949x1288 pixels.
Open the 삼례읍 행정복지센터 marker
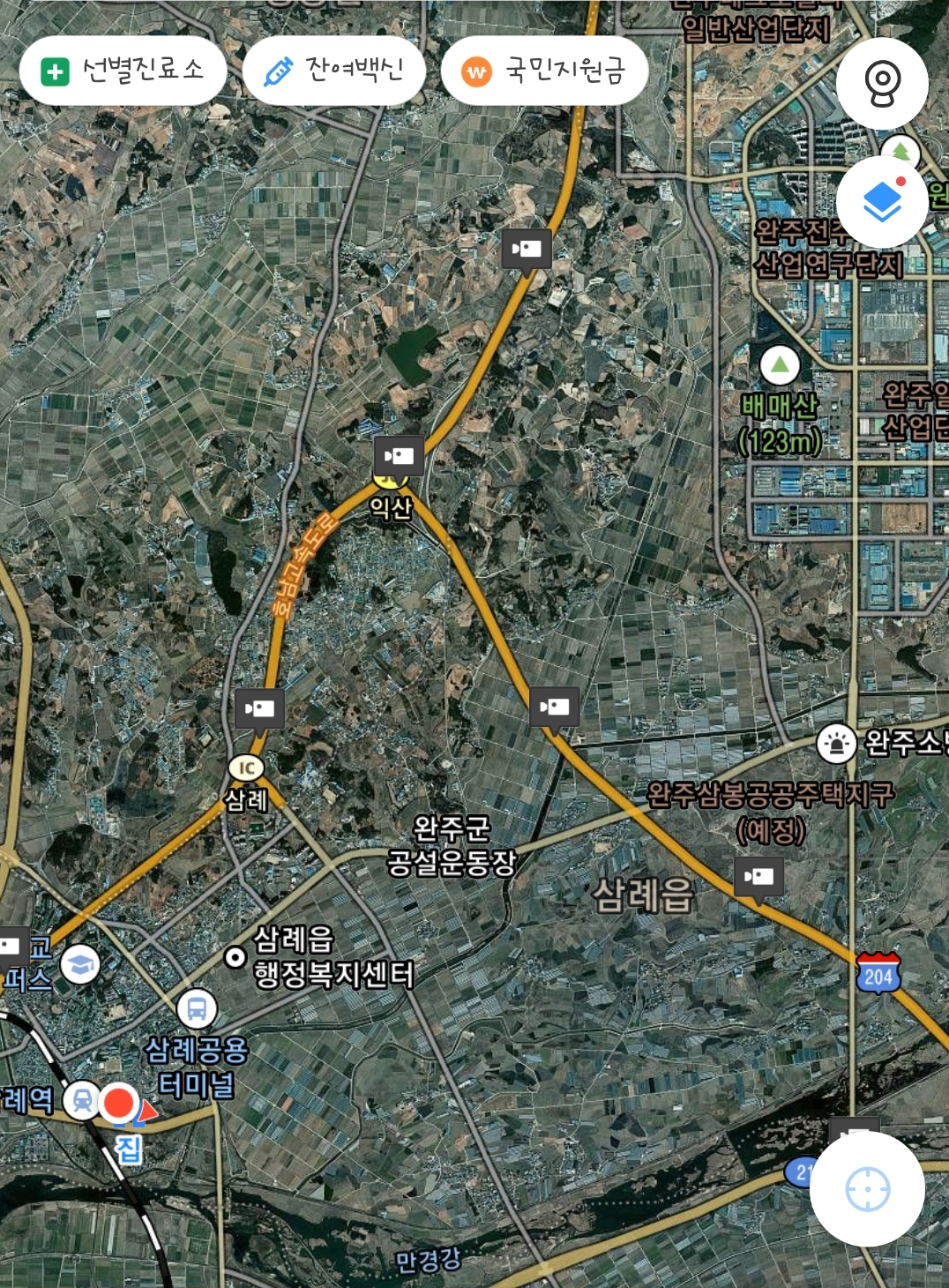point(235,957)
